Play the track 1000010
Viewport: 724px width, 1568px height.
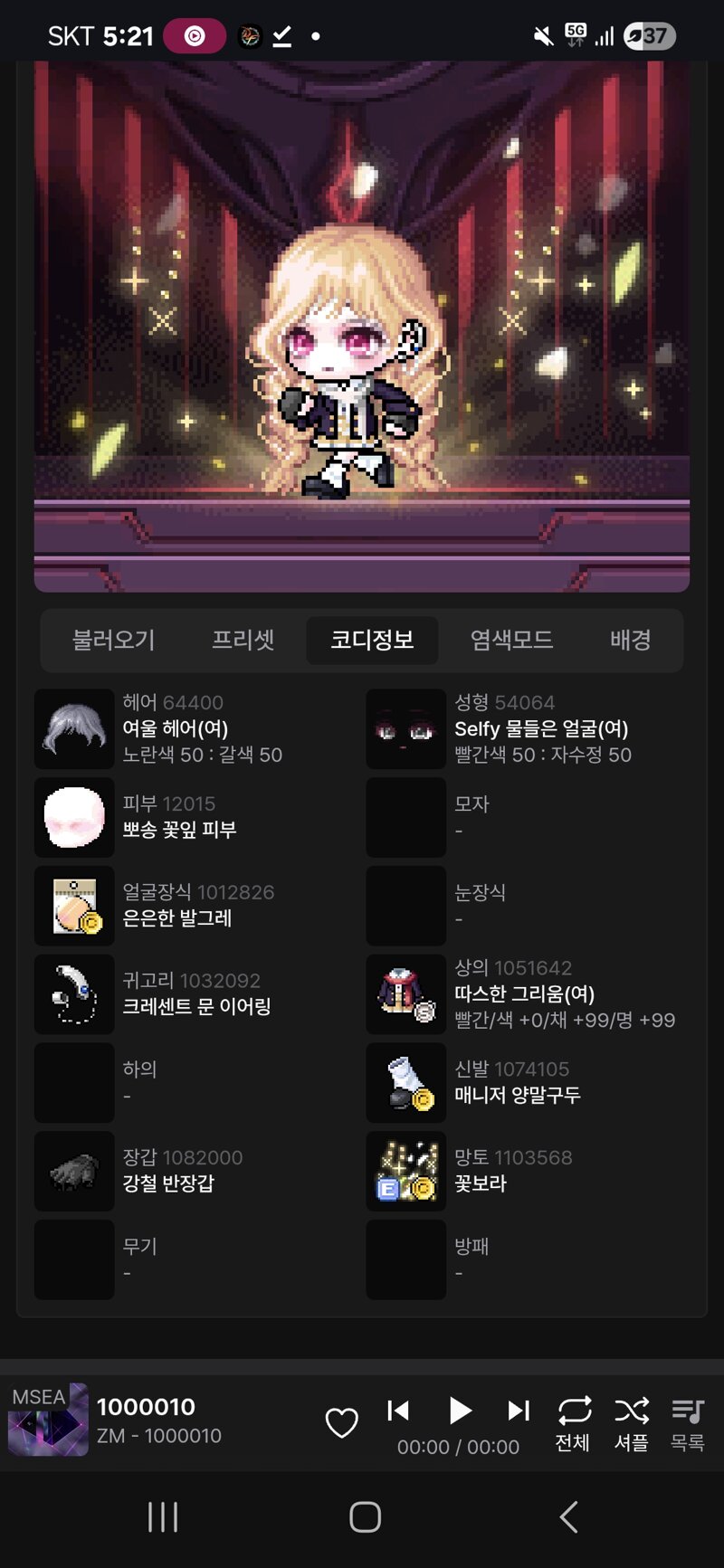click(459, 1410)
